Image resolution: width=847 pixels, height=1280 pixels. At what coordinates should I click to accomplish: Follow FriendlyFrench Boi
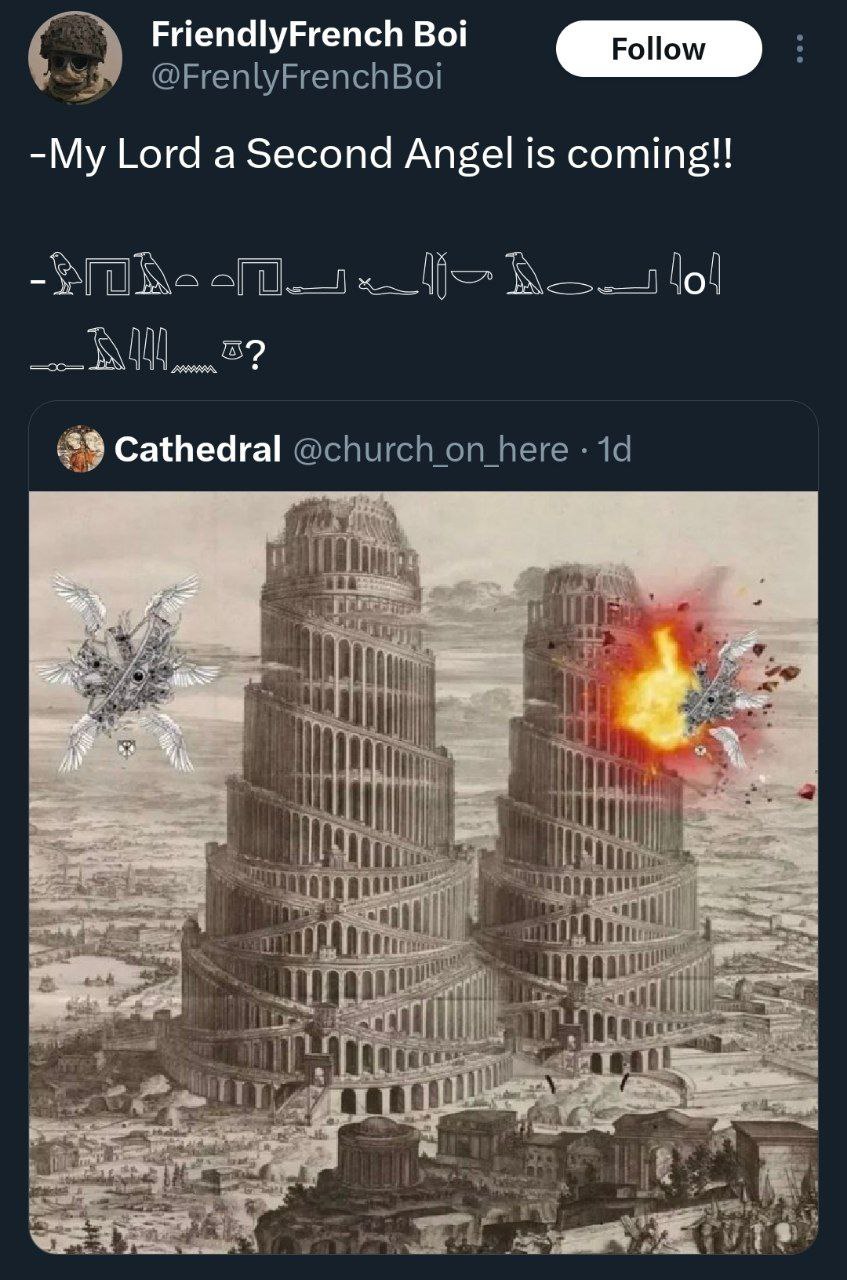(x=658, y=49)
